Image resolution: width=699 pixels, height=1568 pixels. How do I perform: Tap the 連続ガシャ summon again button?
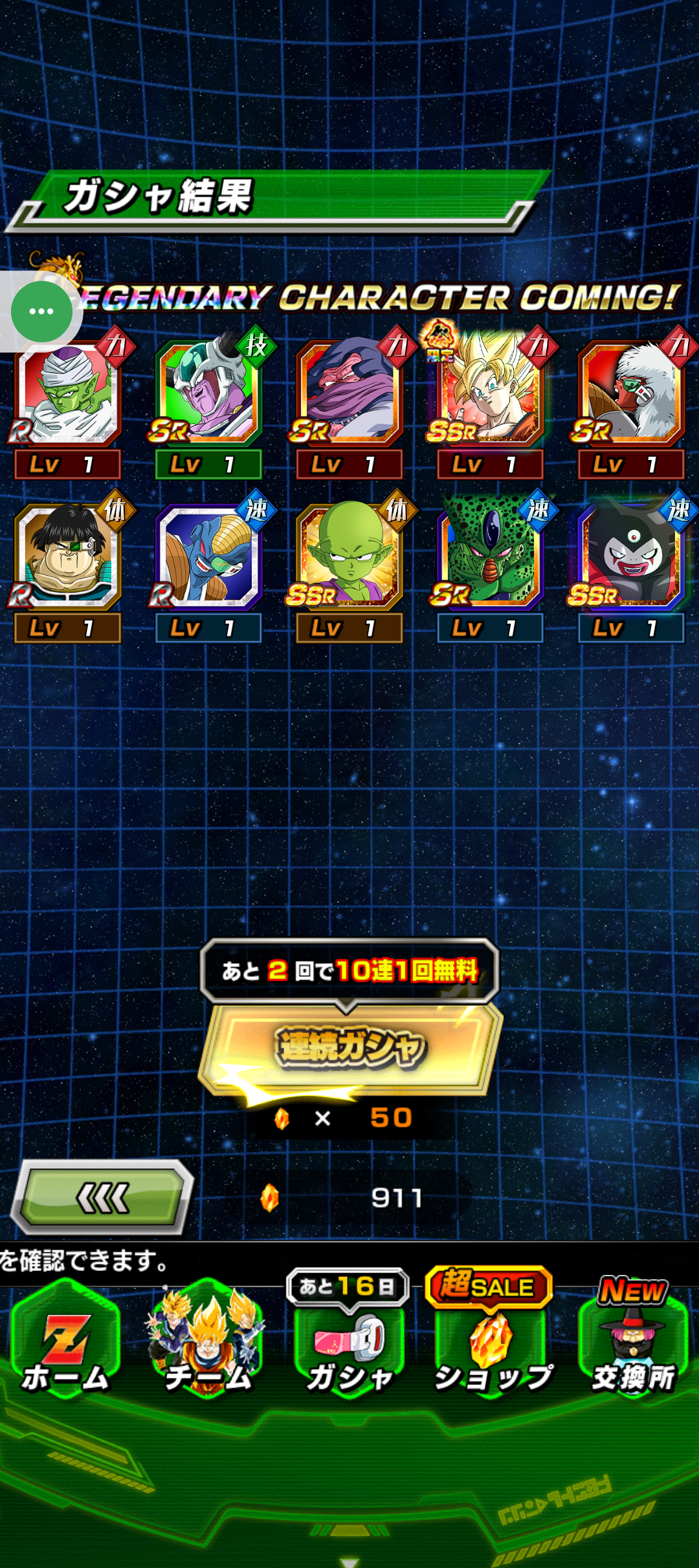350,1047
